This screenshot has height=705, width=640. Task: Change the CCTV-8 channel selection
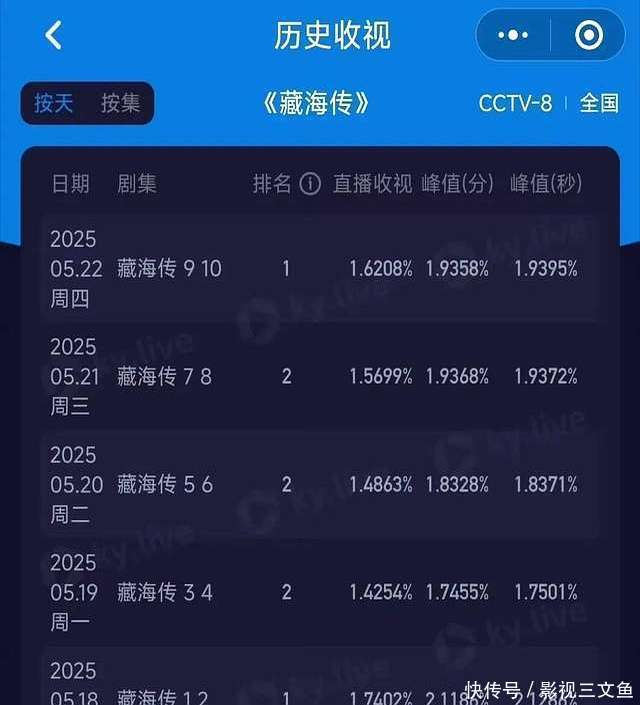point(515,103)
